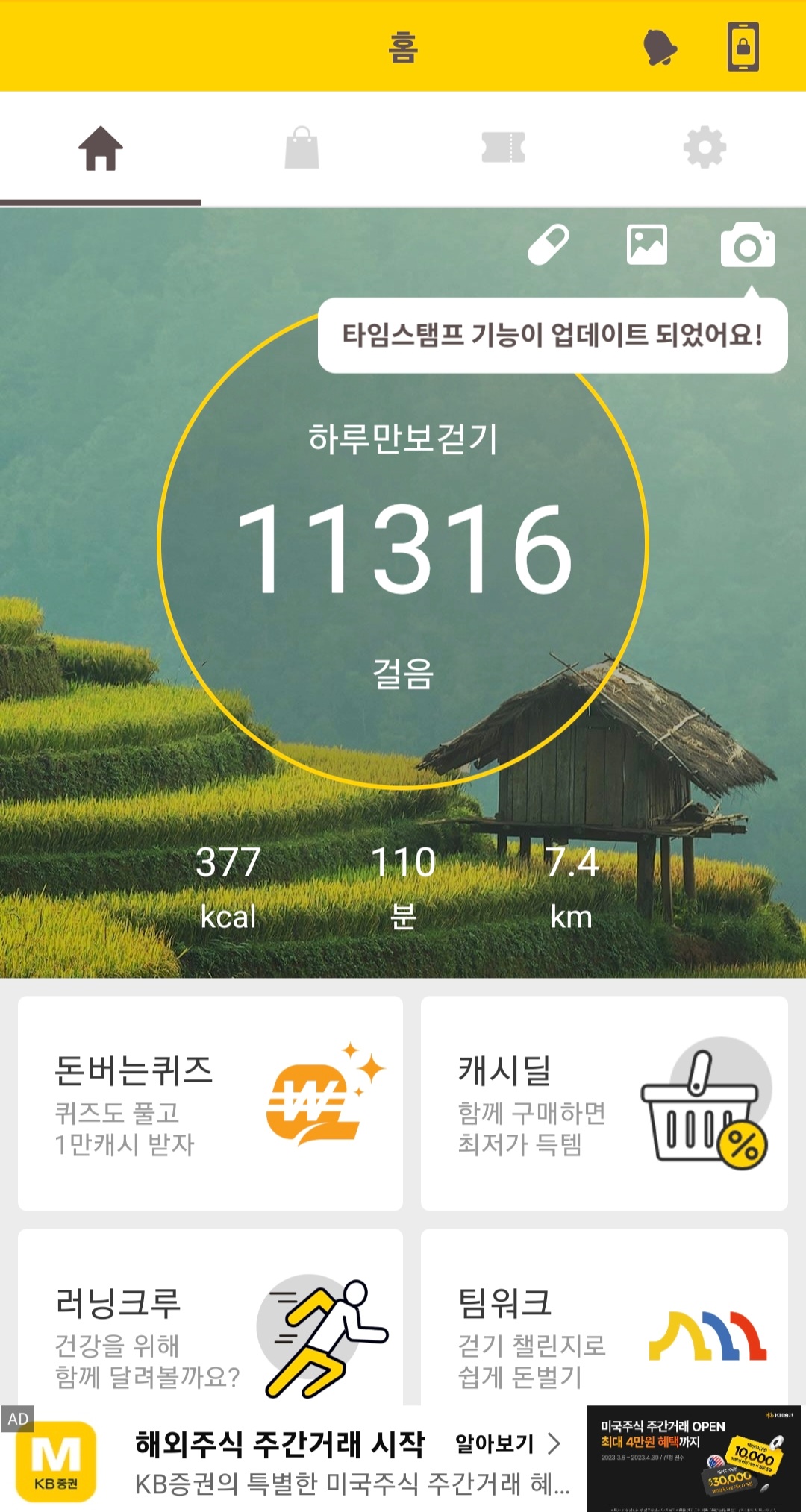Open the camera timestamp icon
806x1512 pixels.
click(x=747, y=245)
